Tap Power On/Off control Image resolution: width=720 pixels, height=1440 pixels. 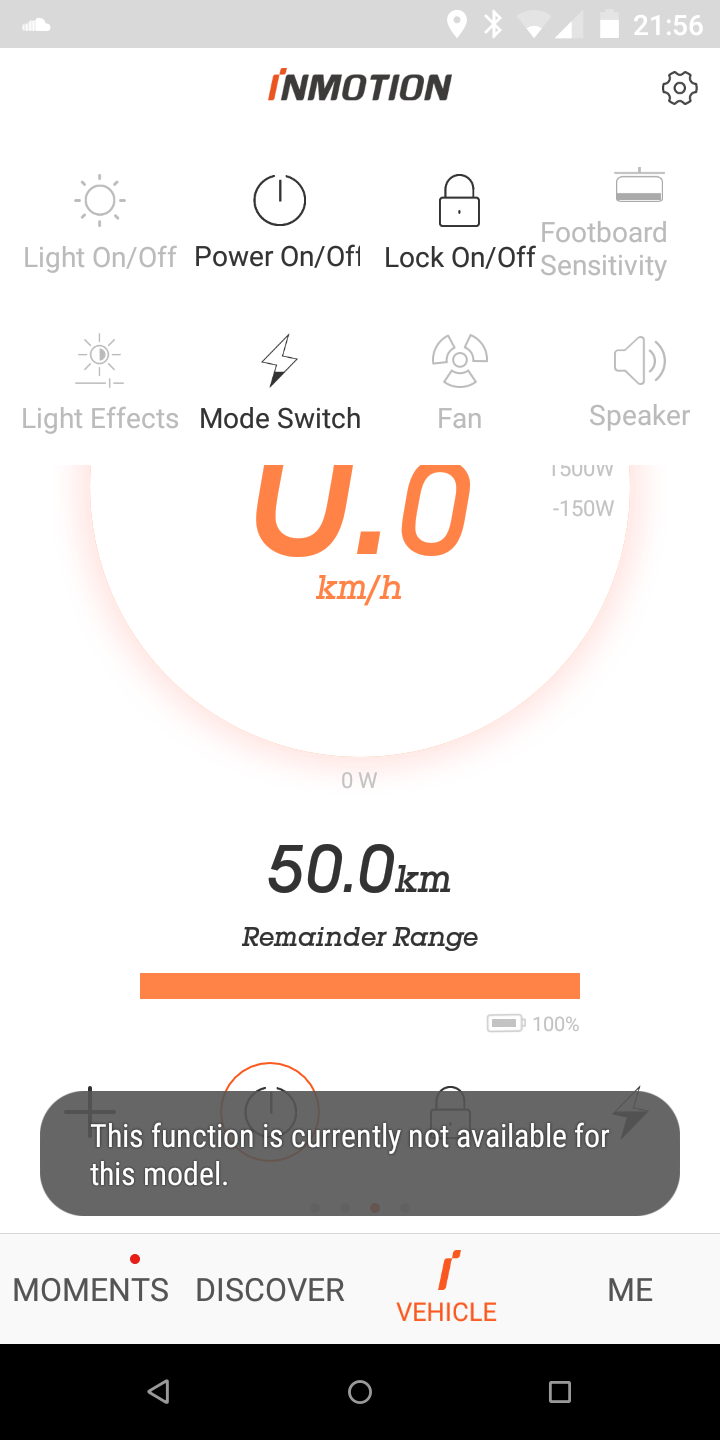coord(278,222)
